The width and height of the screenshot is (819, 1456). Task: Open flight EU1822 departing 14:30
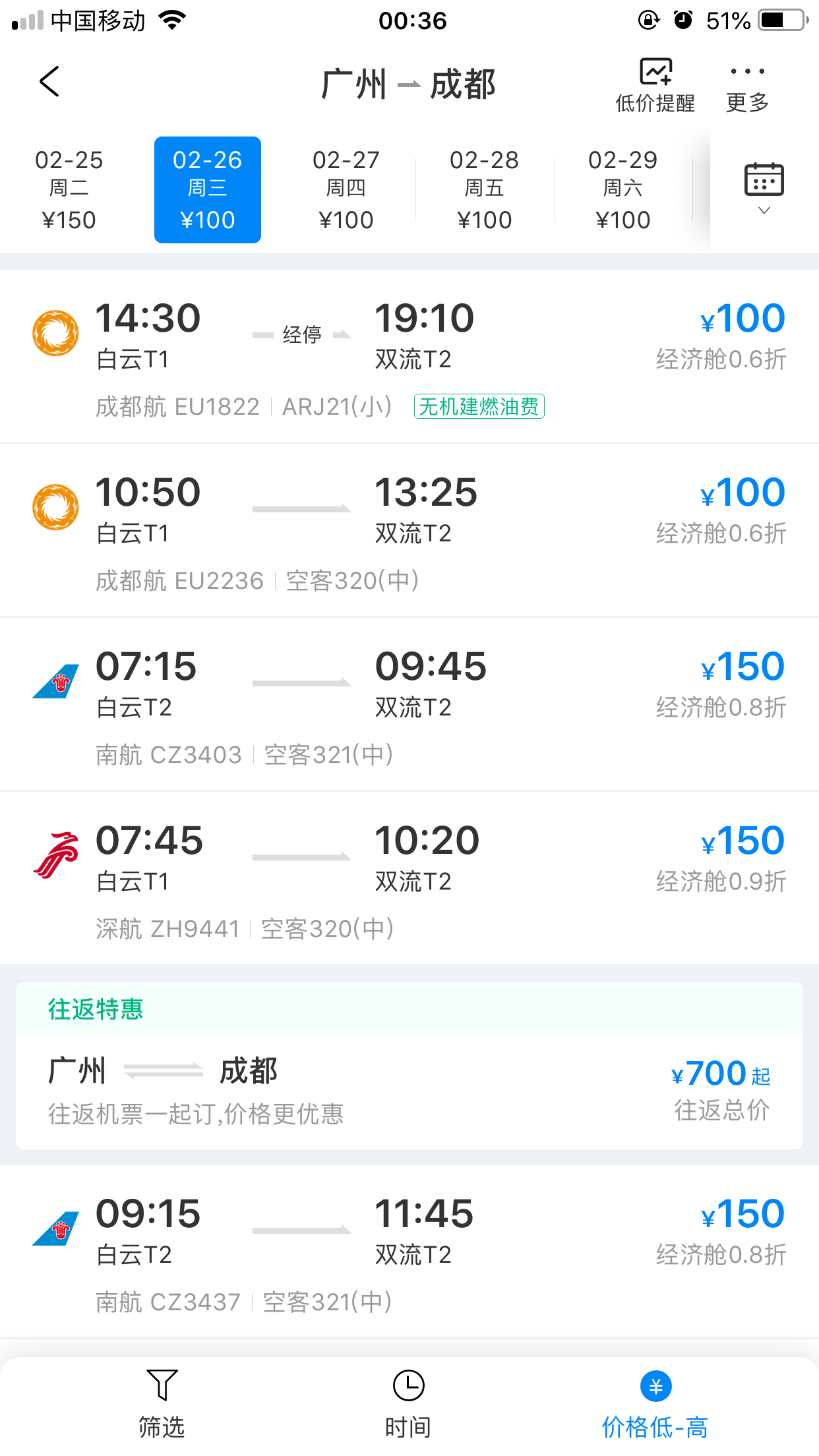point(409,356)
